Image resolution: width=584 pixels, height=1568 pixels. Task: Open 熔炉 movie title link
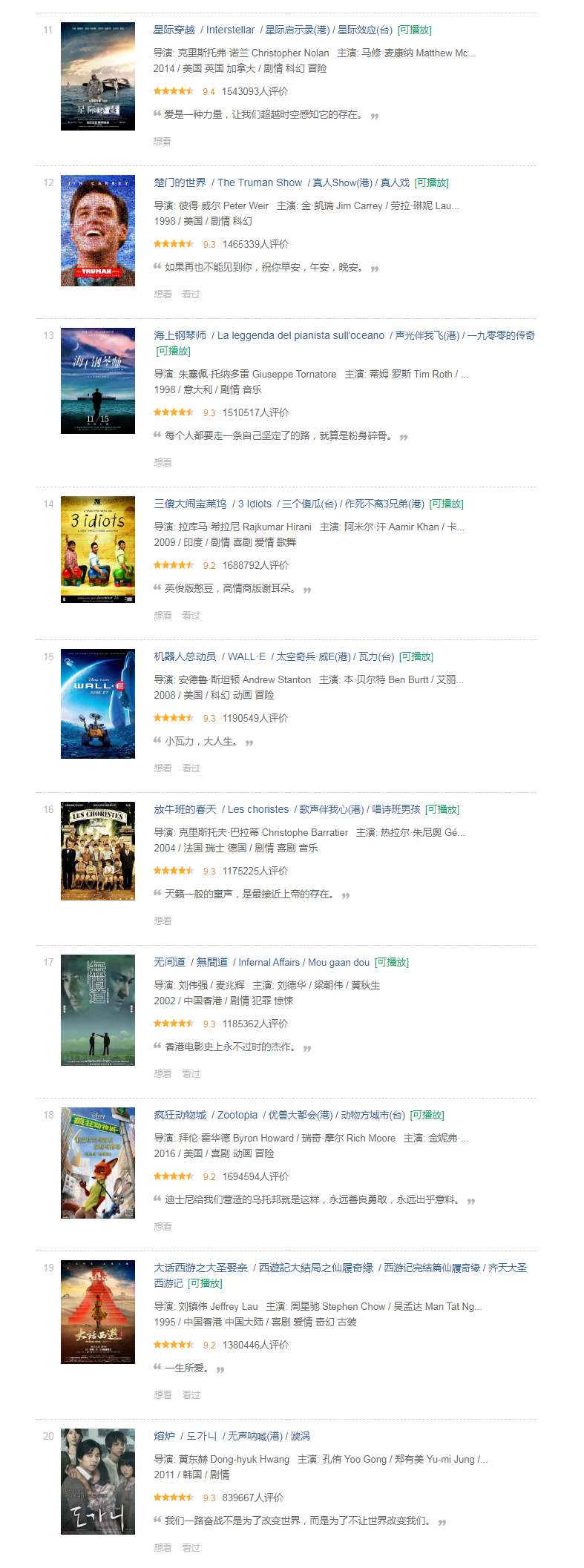tap(165, 1436)
